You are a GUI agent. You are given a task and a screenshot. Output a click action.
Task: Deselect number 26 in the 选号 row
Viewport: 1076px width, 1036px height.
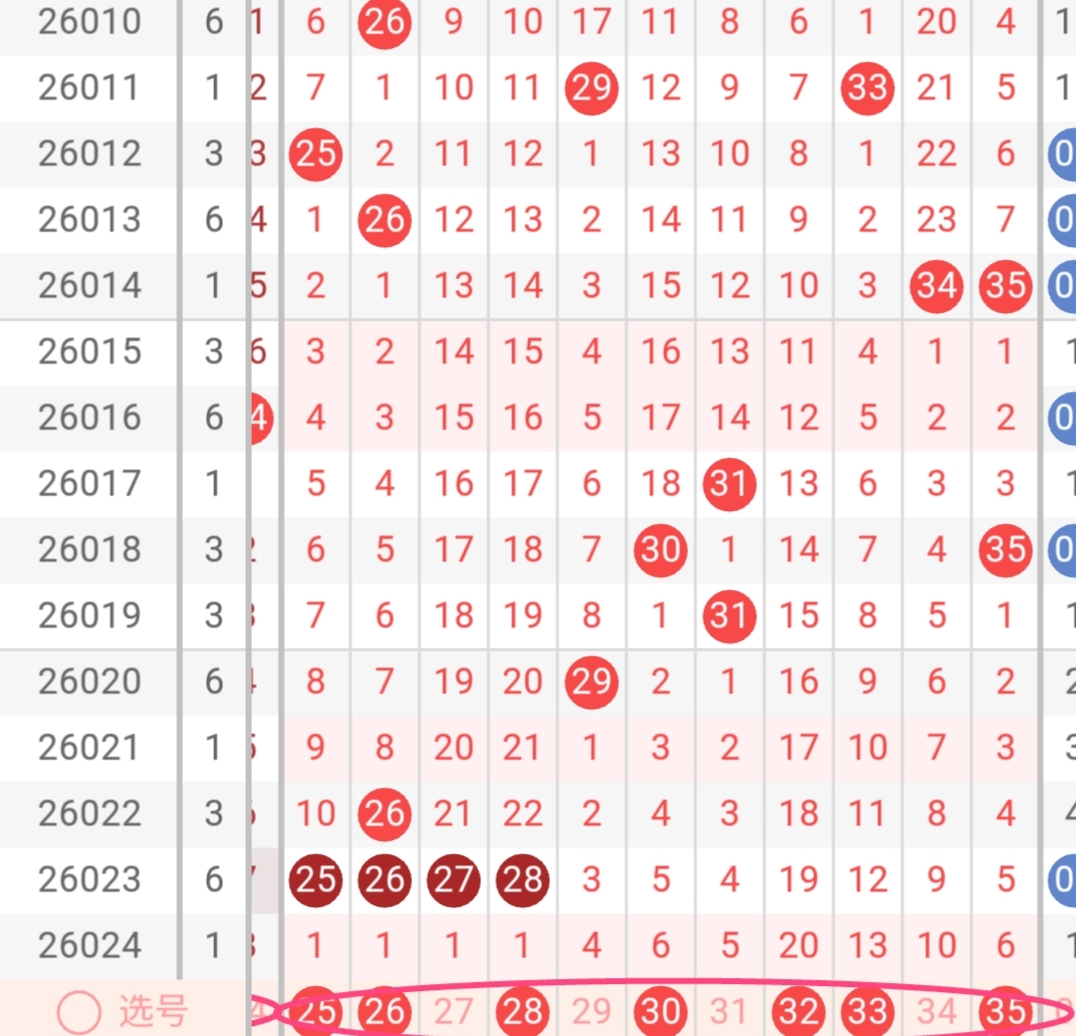pos(385,1012)
